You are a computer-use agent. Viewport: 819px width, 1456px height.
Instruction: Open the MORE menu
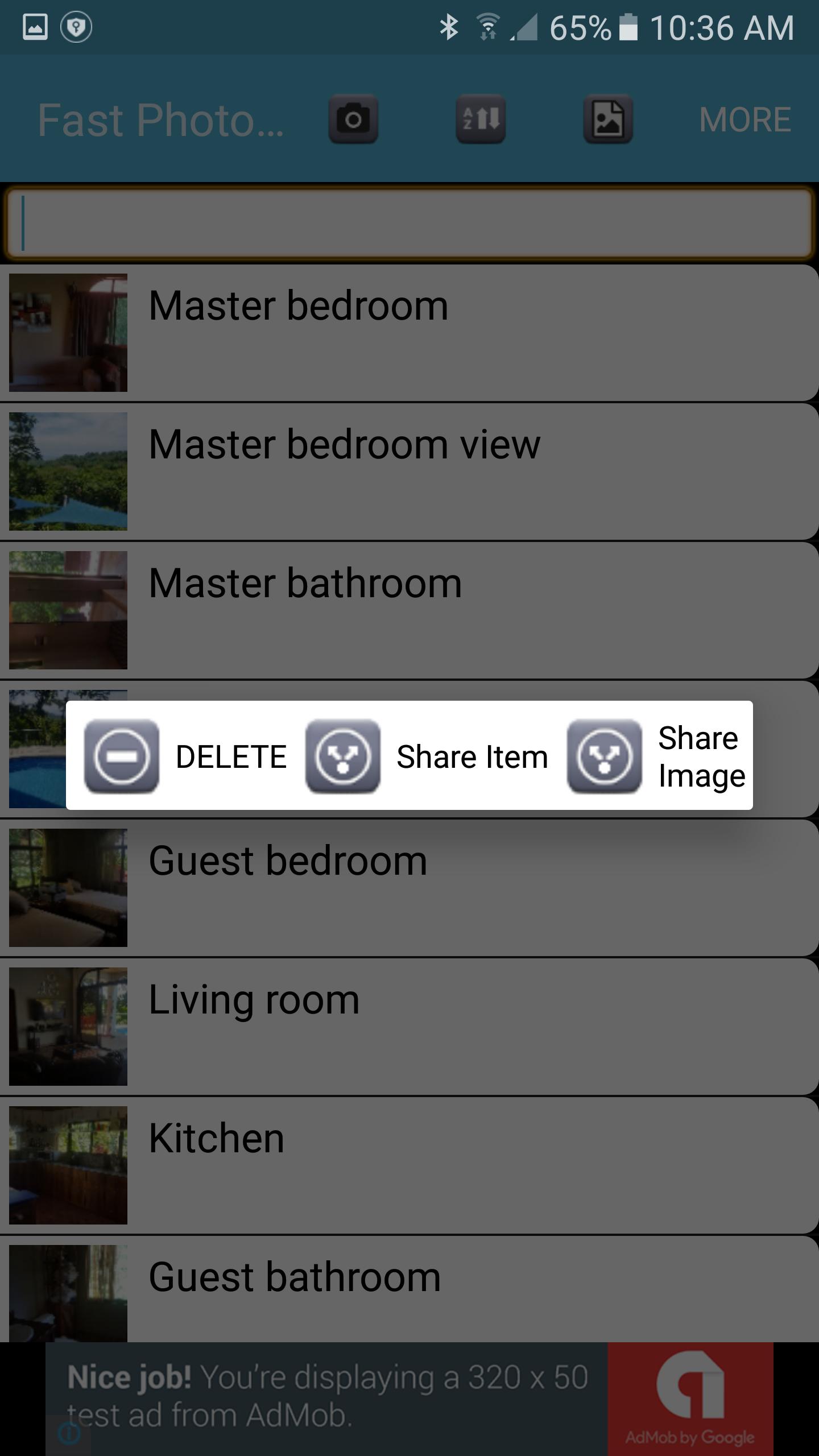click(x=744, y=120)
